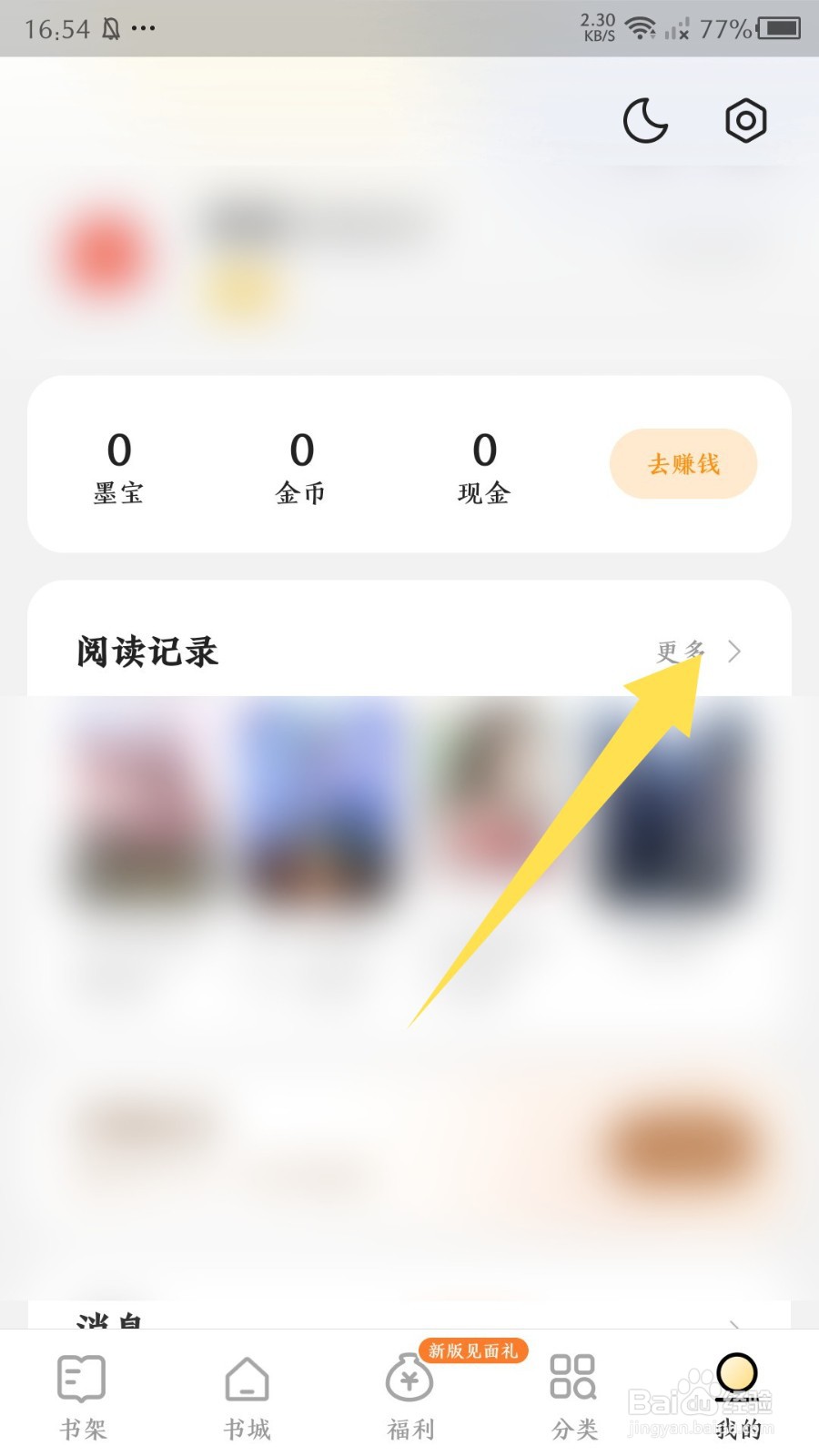This screenshot has width=819, height=1456.
Task: Open the 书城 bookstore icon
Action: coord(245,1380)
